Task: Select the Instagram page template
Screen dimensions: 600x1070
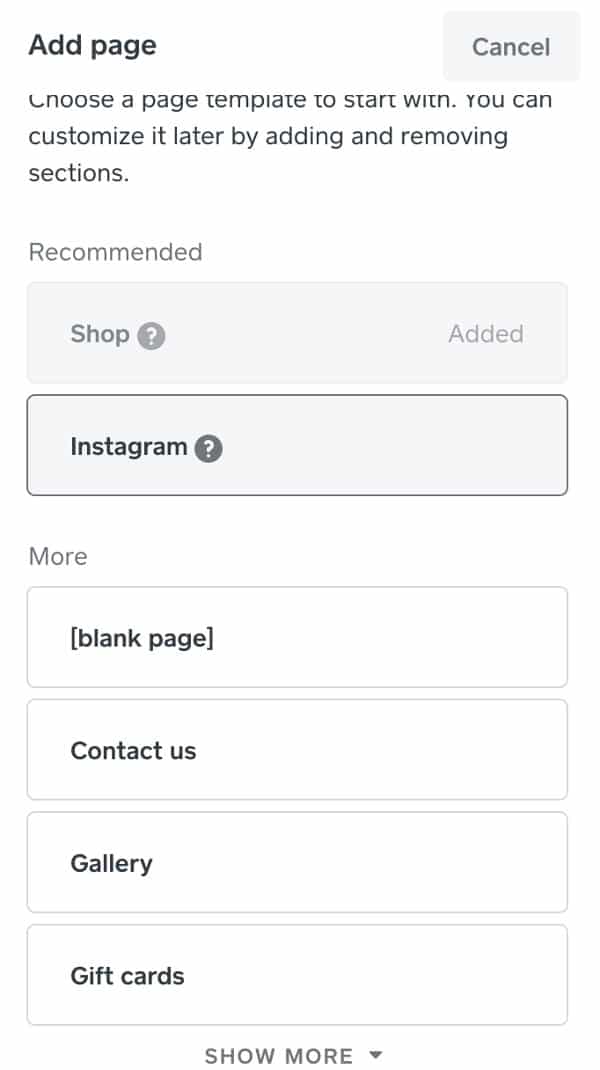Action: coord(297,445)
